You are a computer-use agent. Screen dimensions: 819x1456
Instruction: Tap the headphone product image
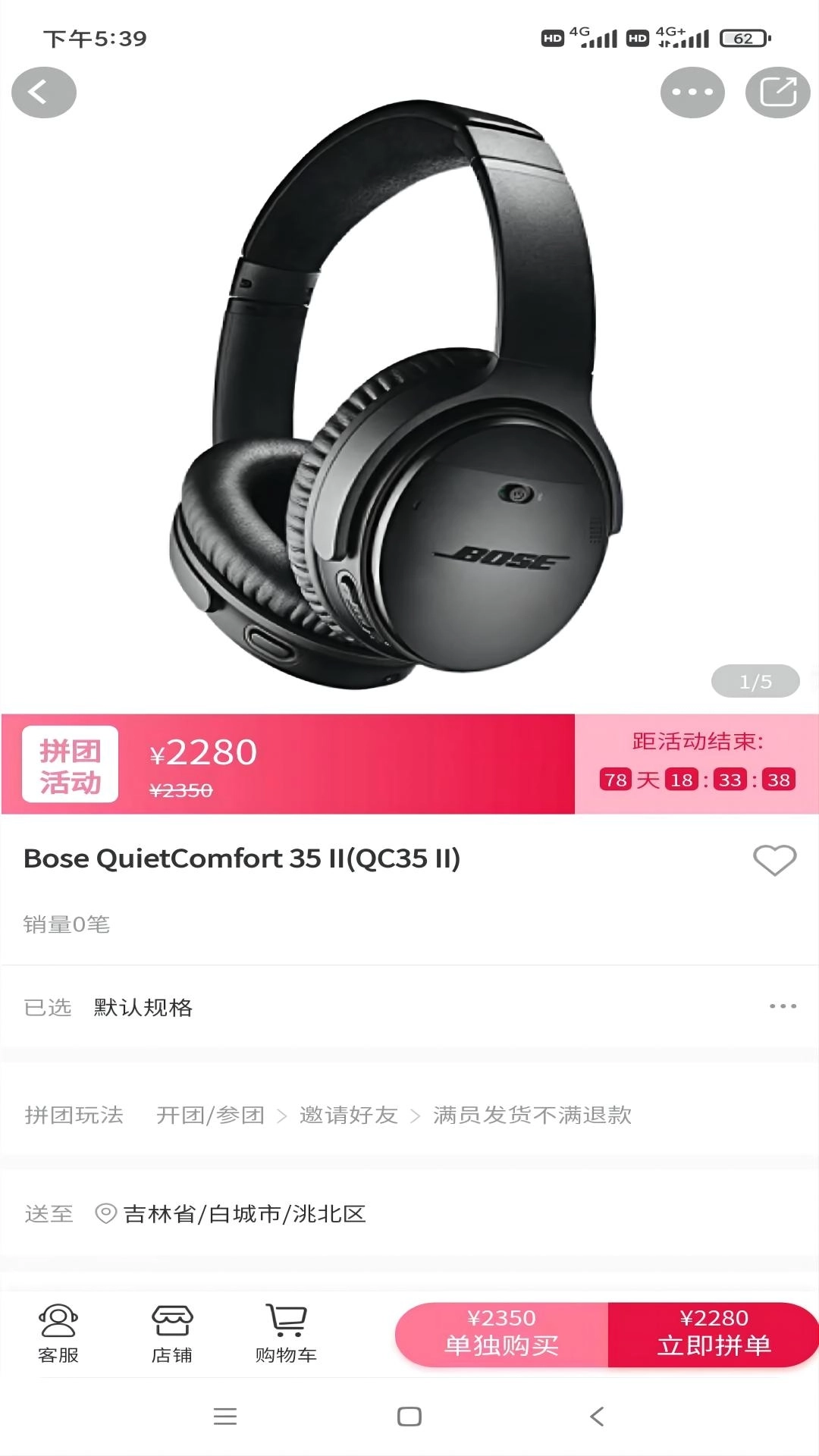click(x=409, y=379)
